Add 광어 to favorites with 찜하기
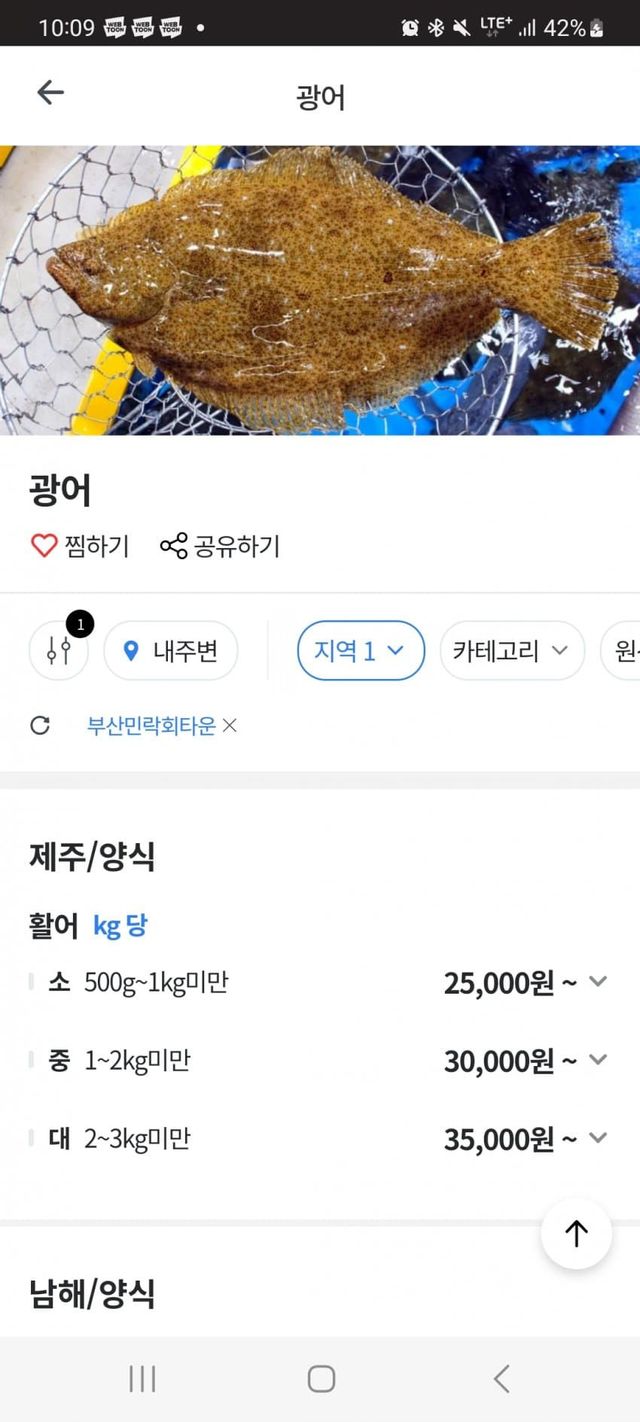Image resolution: width=640 pixels, height=1422 pixels. 80,546
